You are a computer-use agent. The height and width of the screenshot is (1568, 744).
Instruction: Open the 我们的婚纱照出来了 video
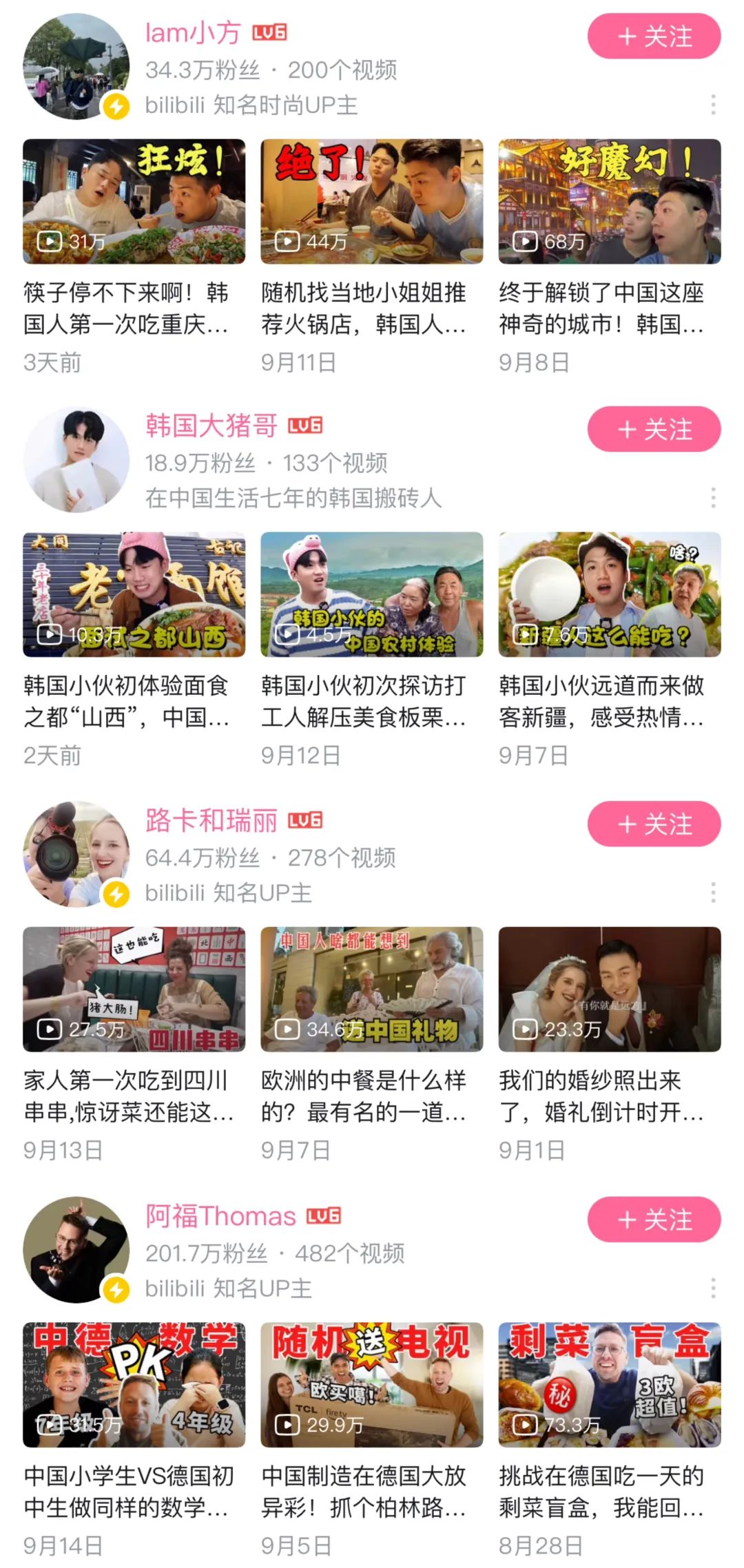(x=610, y=989)
